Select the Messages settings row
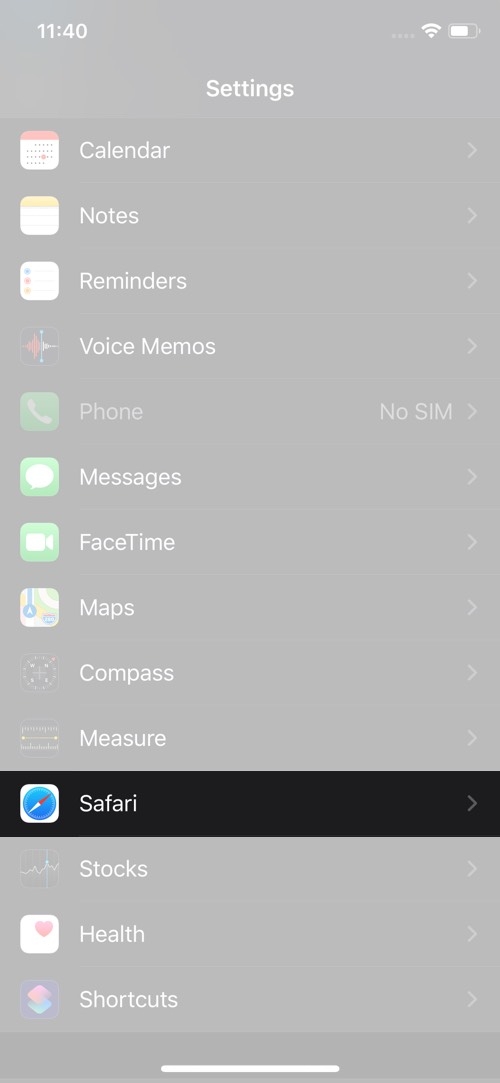The width and height of the screenshot is (500, 1083). (250, 477)
